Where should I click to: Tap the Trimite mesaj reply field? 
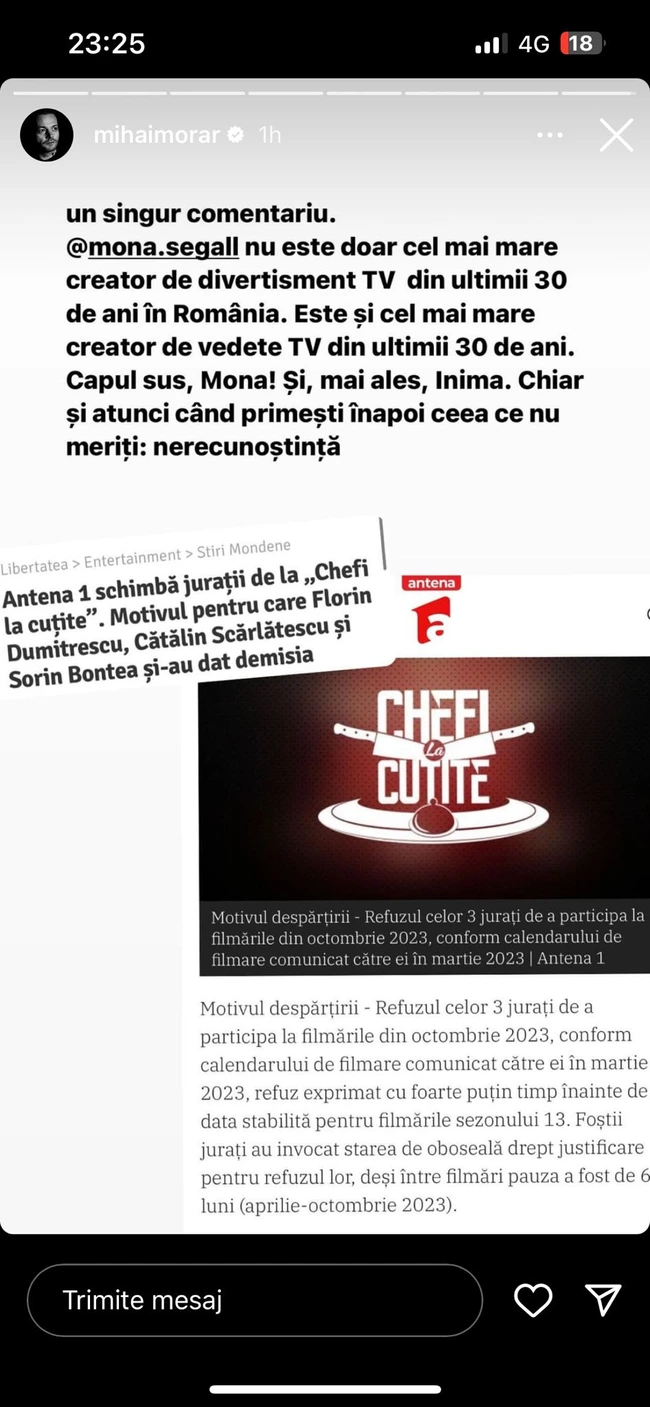click(255, 1300)
